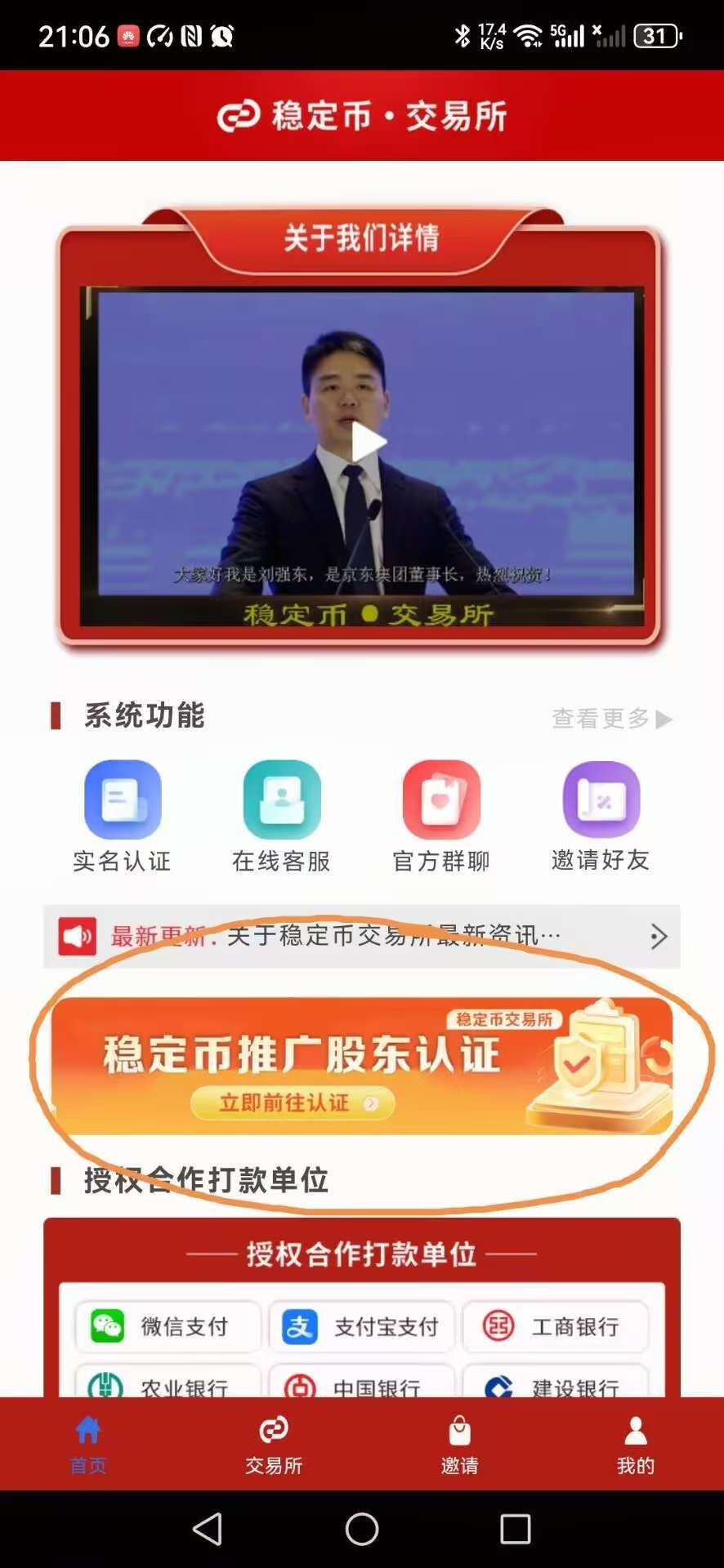The image size is (724, 1568).
Task: Open 实名认证 function
Action: pos(123,800)
